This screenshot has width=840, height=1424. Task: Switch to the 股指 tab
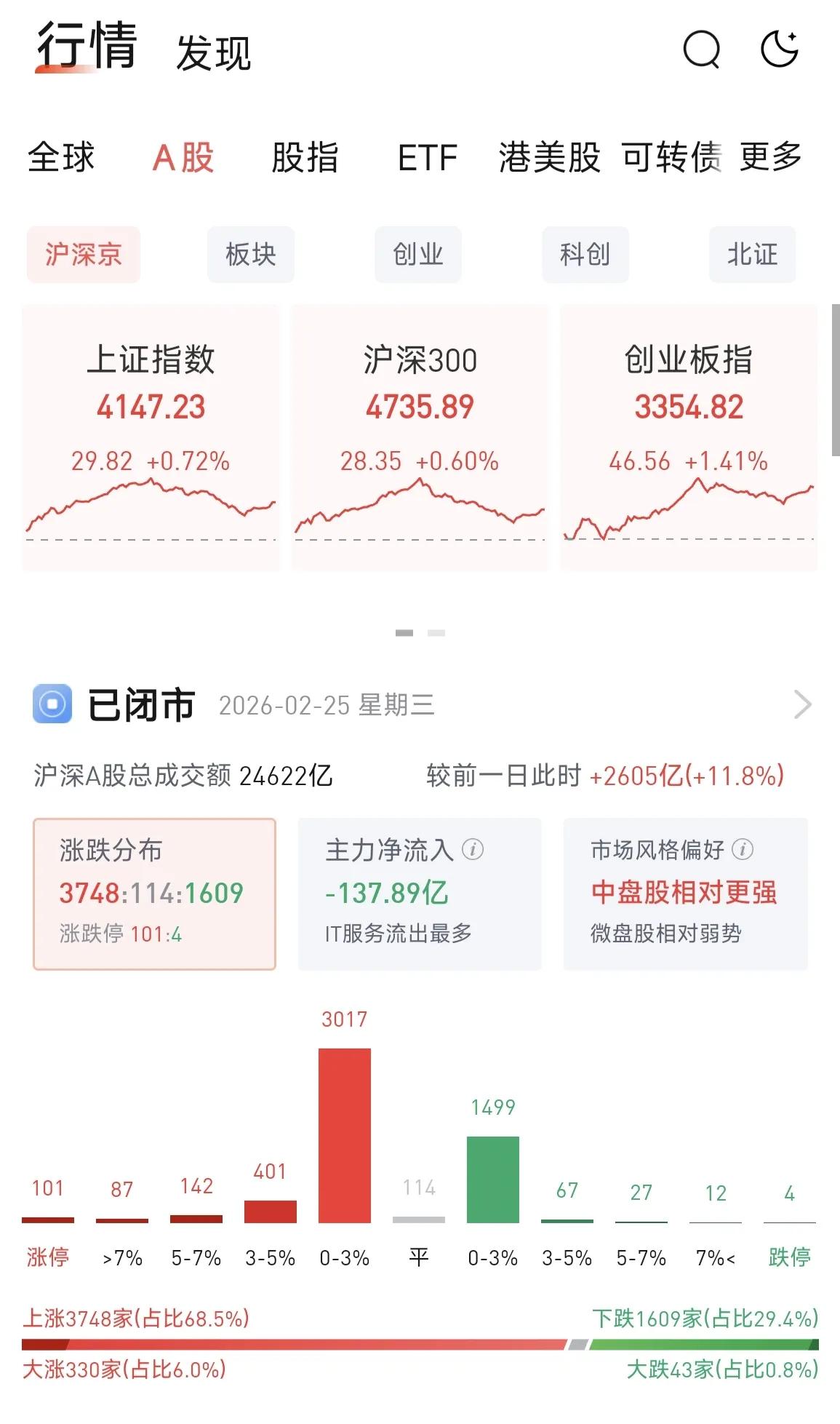(x=303, y=159)
